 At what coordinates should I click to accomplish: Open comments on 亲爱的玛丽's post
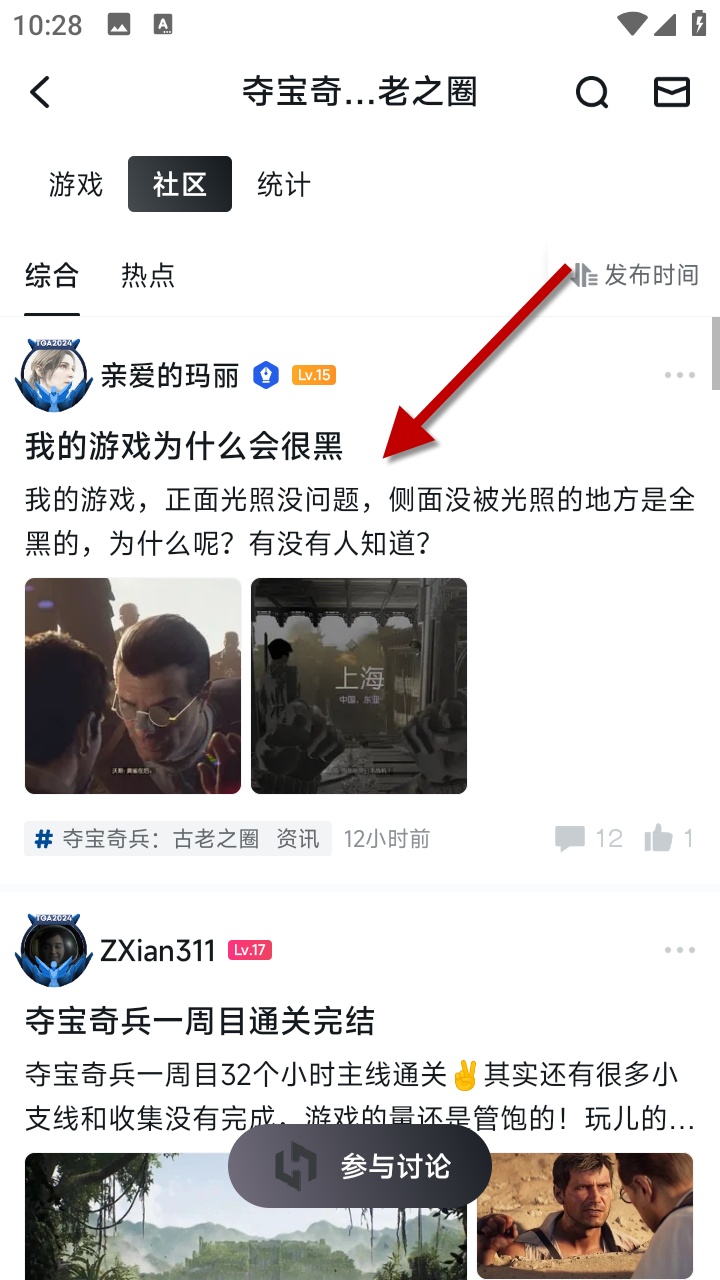point(589,838)
